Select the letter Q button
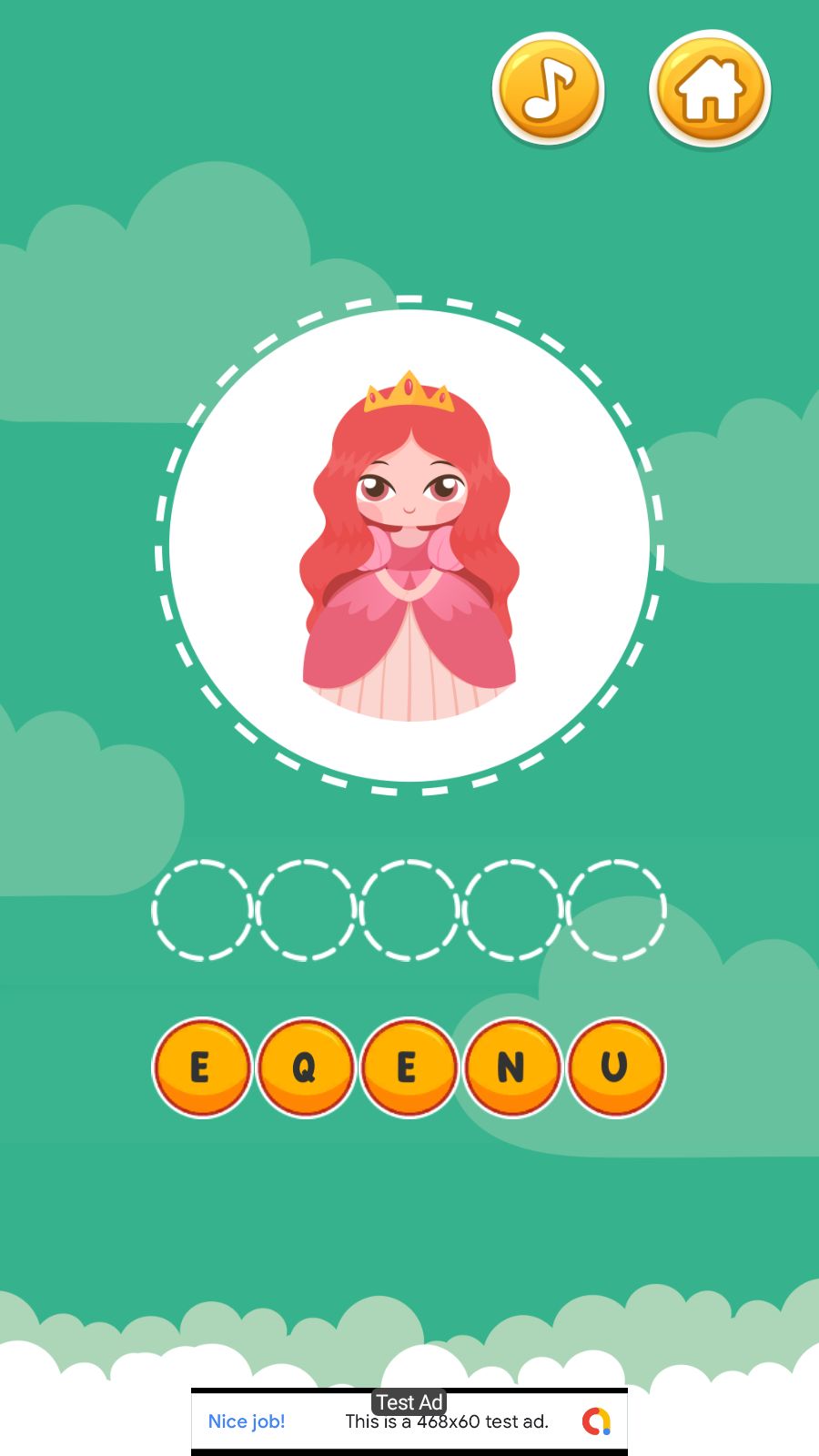Viewport: 819px width, 1456px height. [305, 1067]
